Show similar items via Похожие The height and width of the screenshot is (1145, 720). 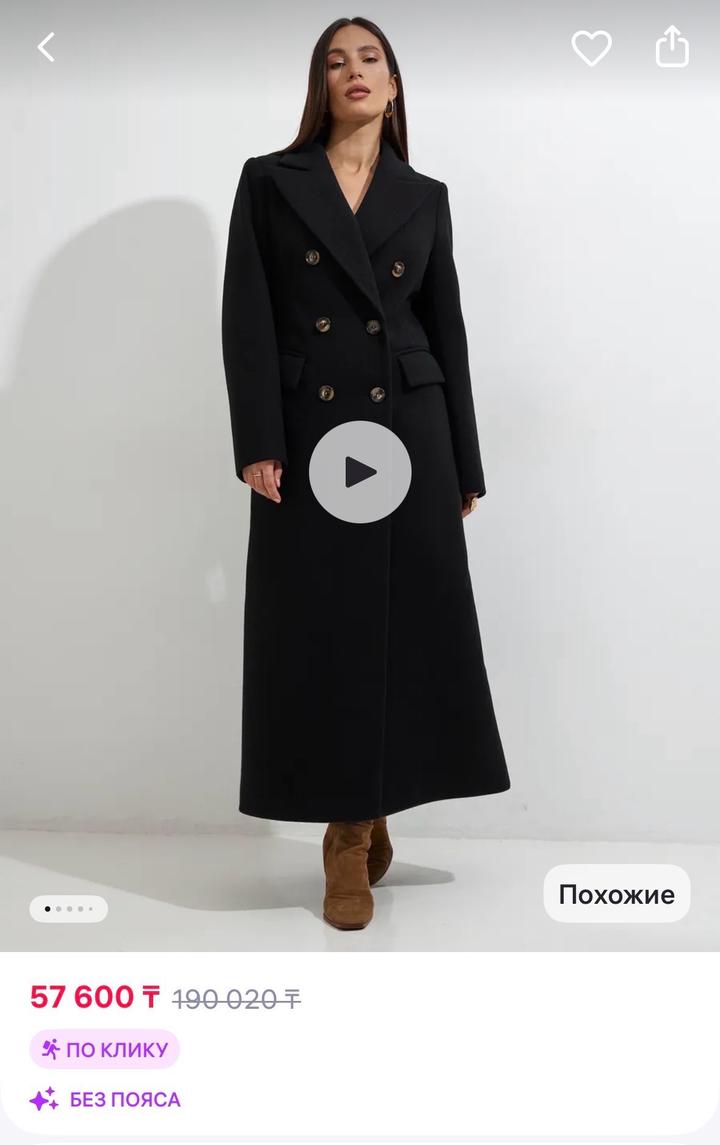[x=616, y=893]
